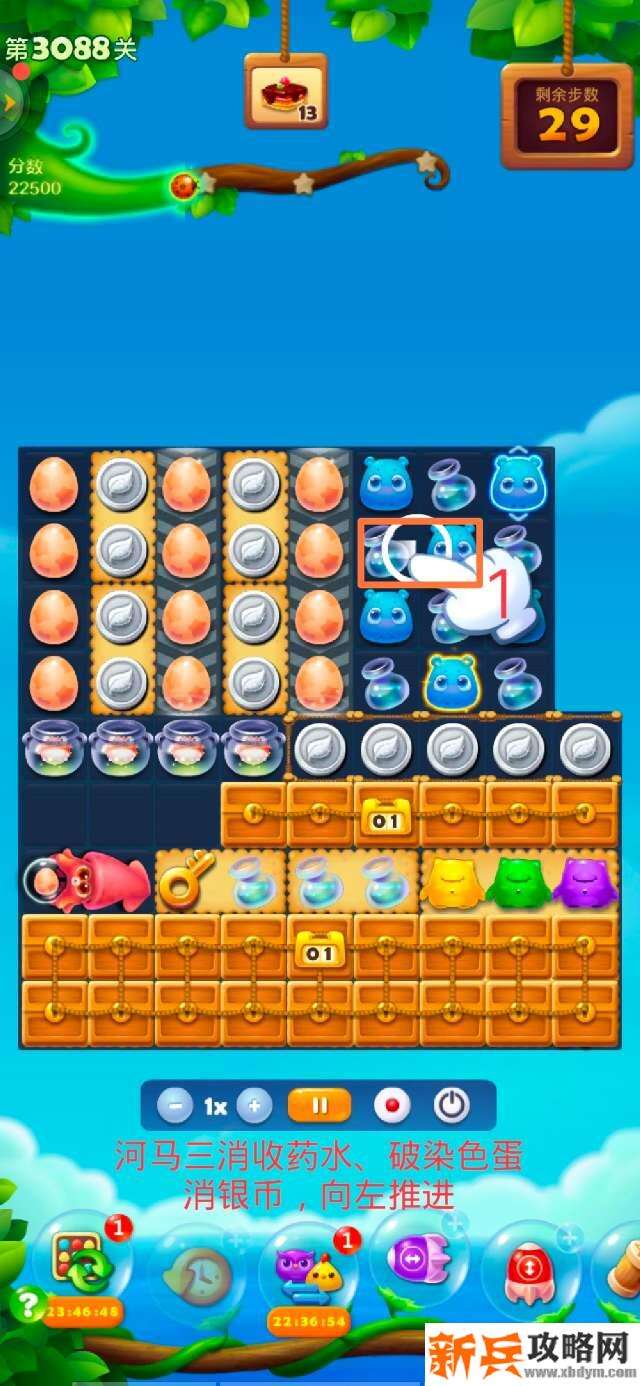Decrease the playback speed with minus
Screen dimensions: 640x1386
(x=175, y=1106)
